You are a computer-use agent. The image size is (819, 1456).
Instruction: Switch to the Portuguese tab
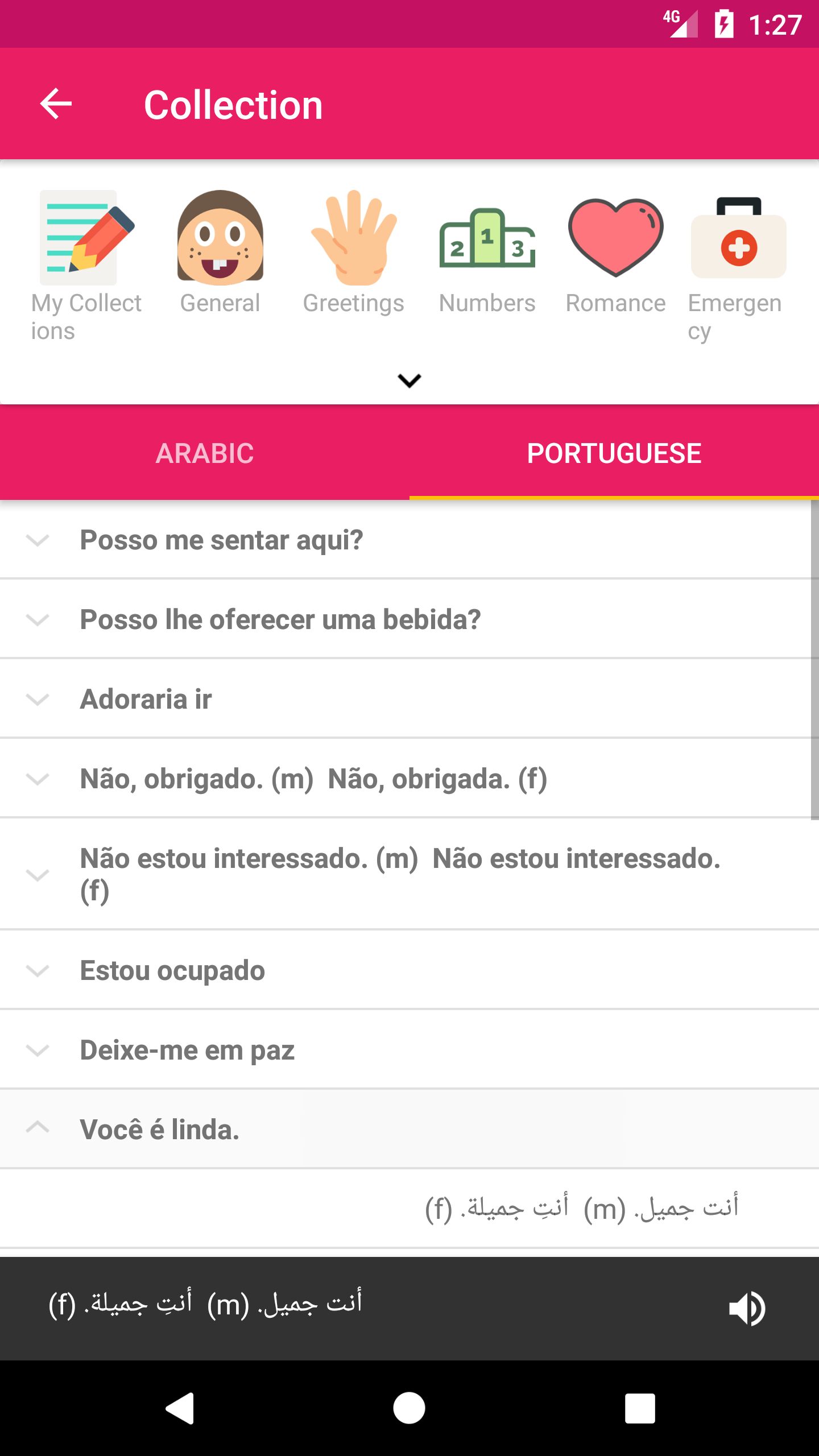[614, 453]
